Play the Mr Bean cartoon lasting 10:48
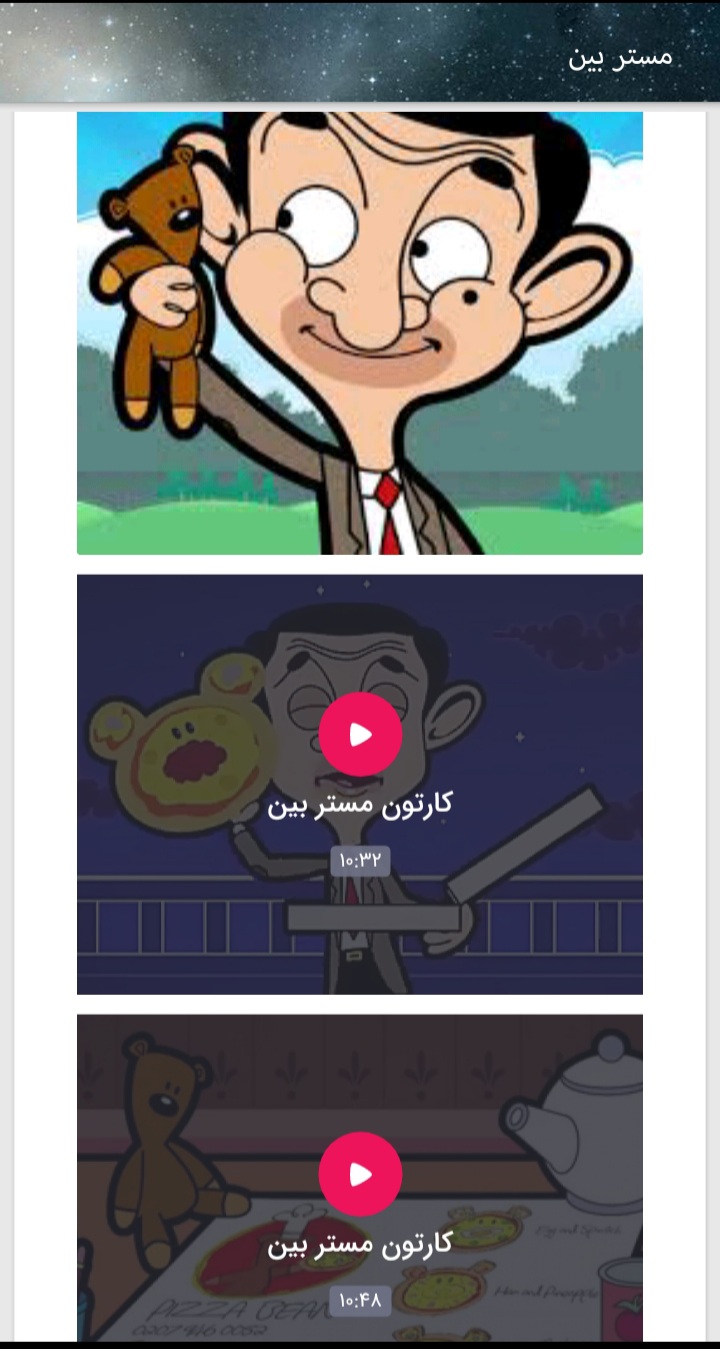The image size is (720, 1349). click(x=360, y=1174)
